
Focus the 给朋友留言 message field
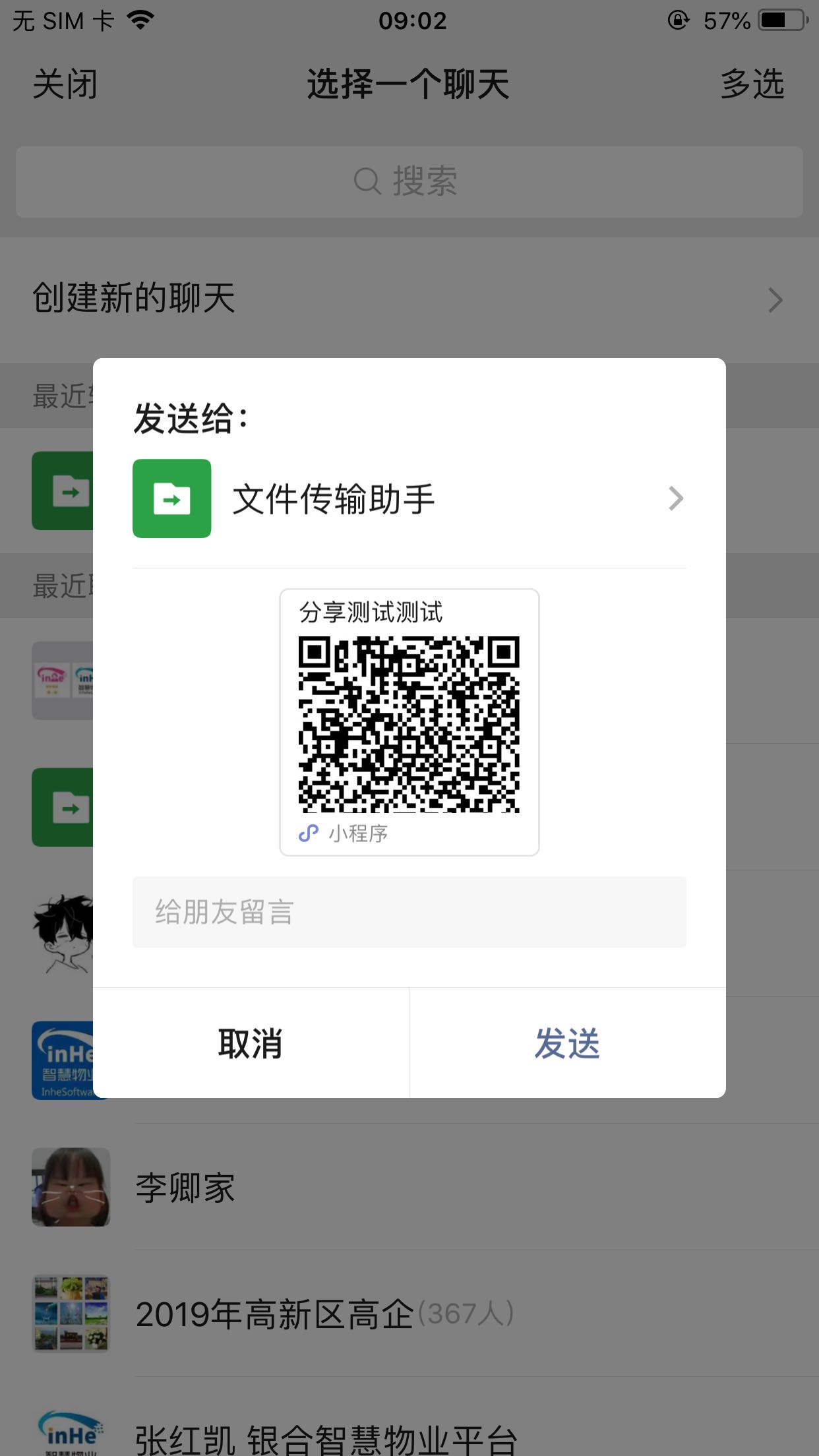coord(409,912)
